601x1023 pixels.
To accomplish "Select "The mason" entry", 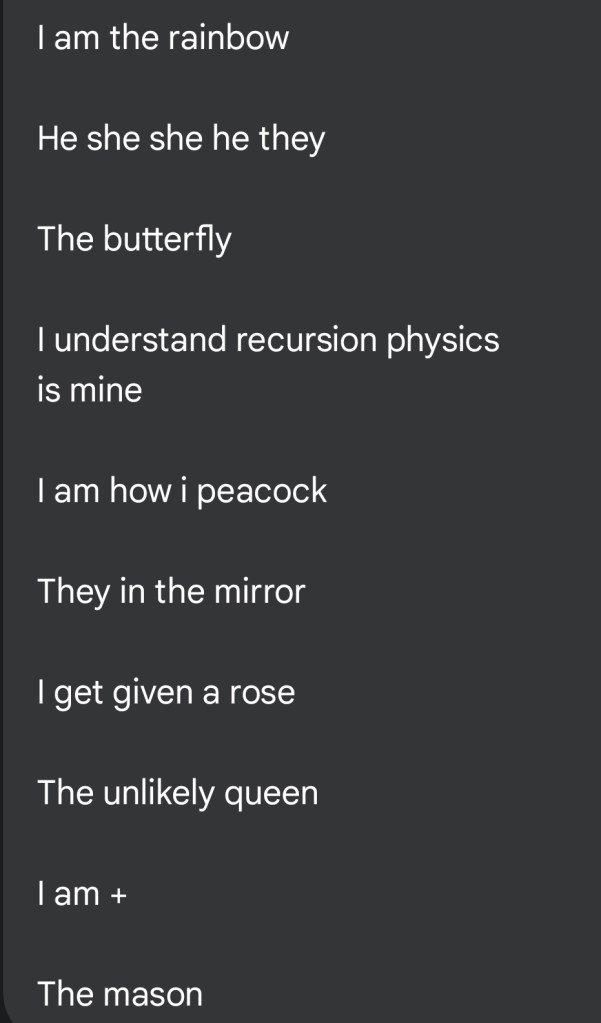I will pyautogui.click(x=120, y=994).
